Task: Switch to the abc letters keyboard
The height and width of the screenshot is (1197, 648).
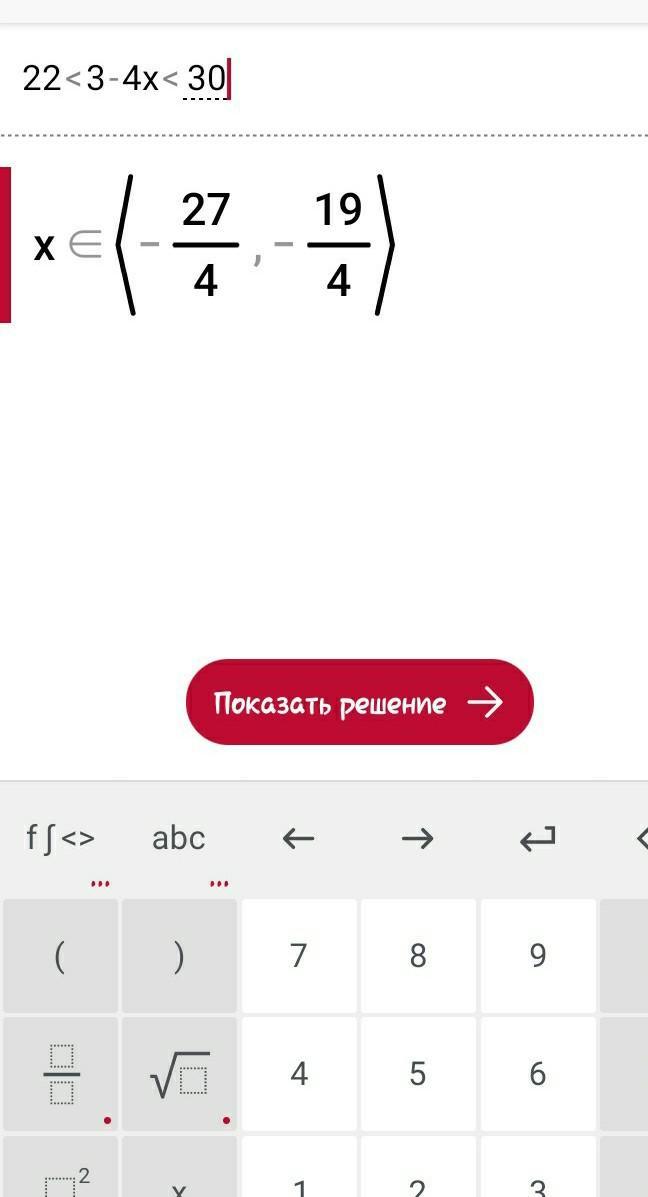Action: (178, 838)
